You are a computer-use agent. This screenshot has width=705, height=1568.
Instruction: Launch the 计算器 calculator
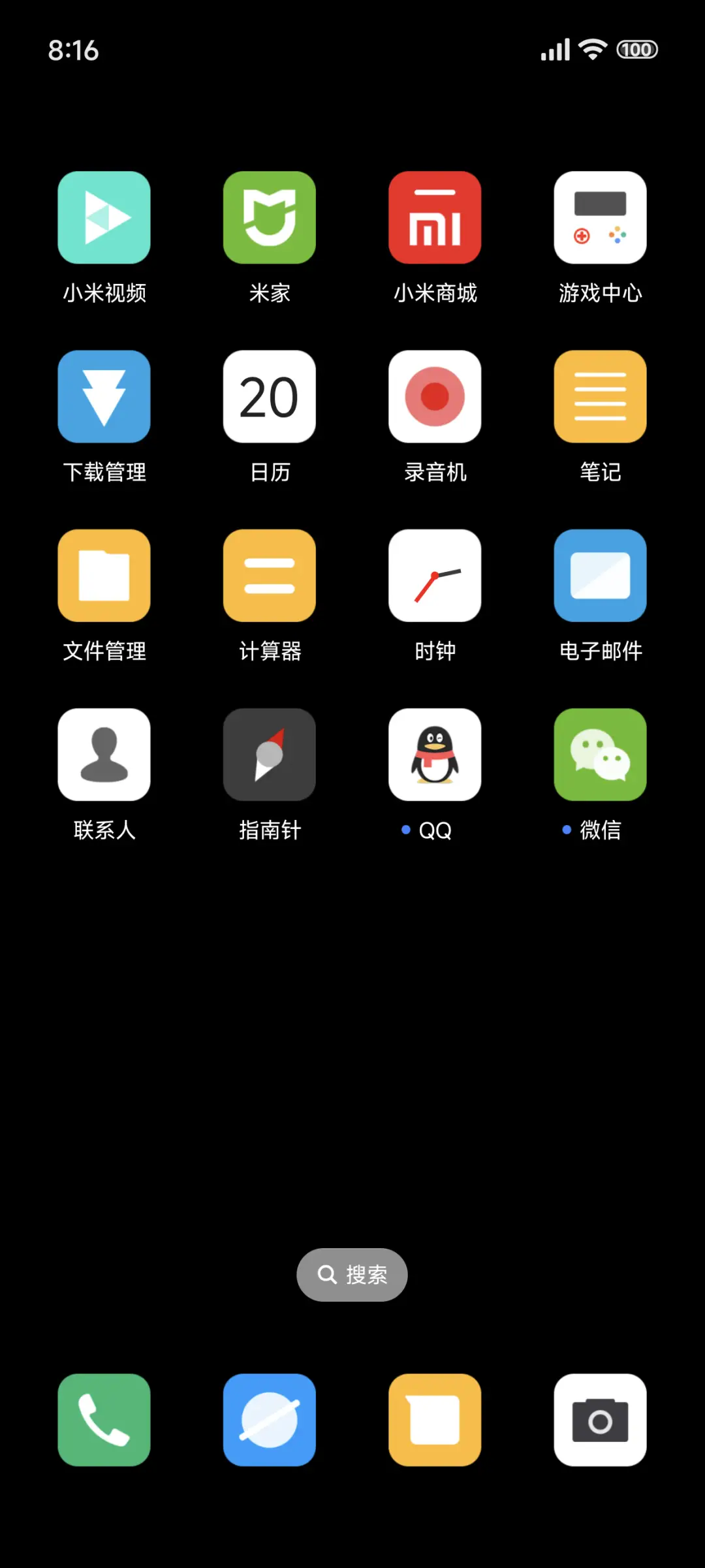pyautogui.click(x=270, y=575)
